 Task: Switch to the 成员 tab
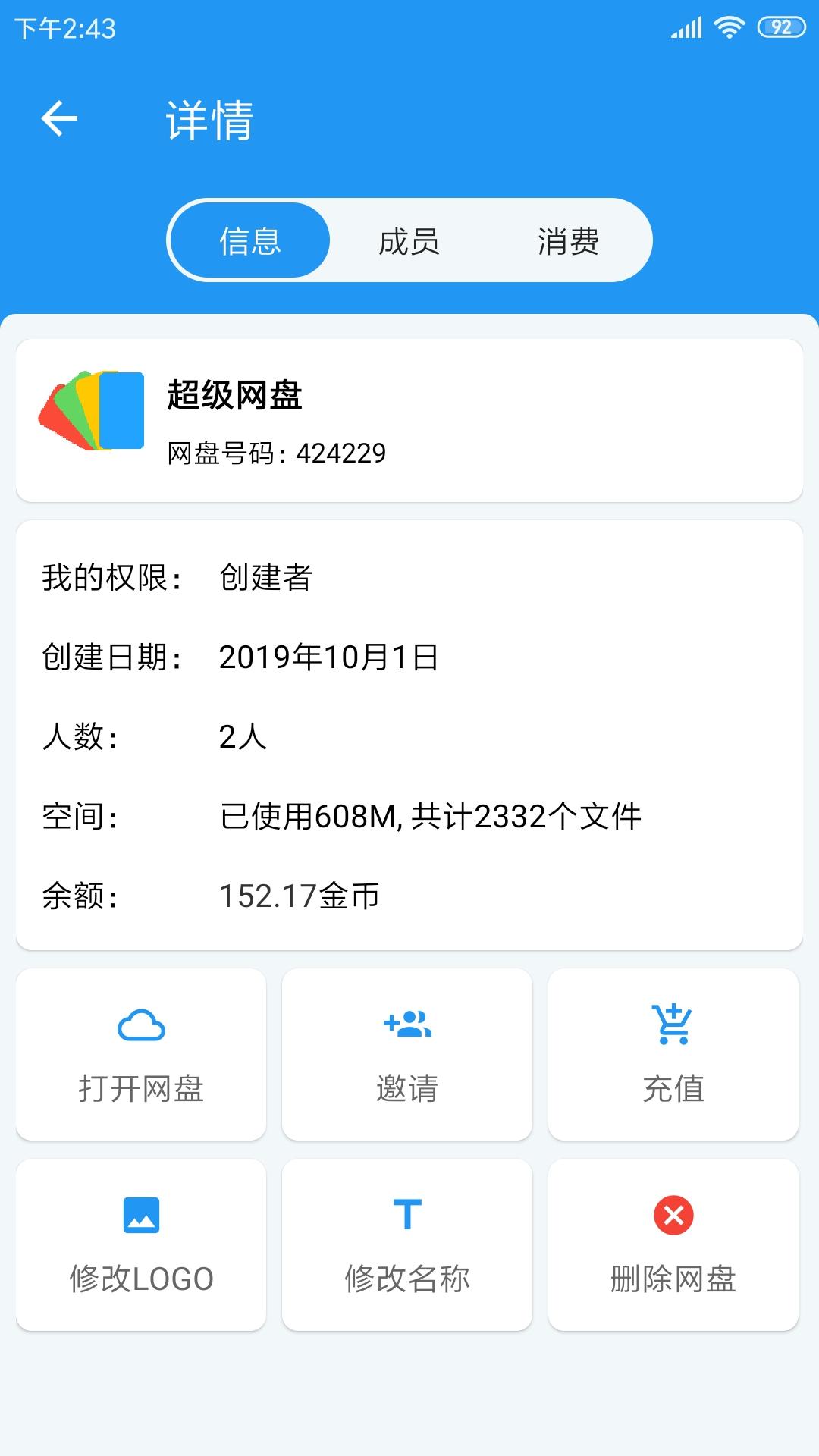pos(409,241)
